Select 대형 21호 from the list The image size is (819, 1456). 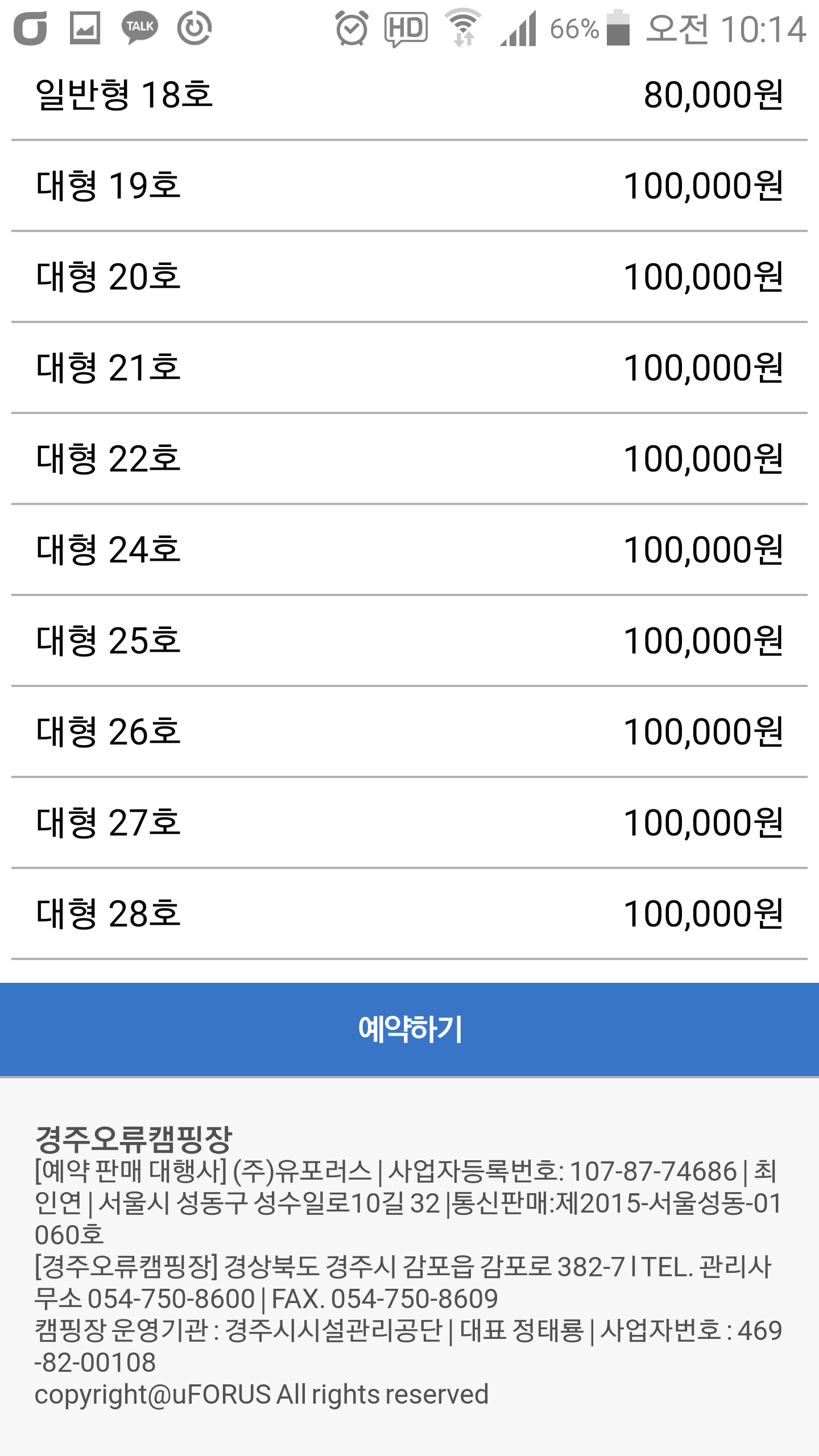click(x=409, y=367)
